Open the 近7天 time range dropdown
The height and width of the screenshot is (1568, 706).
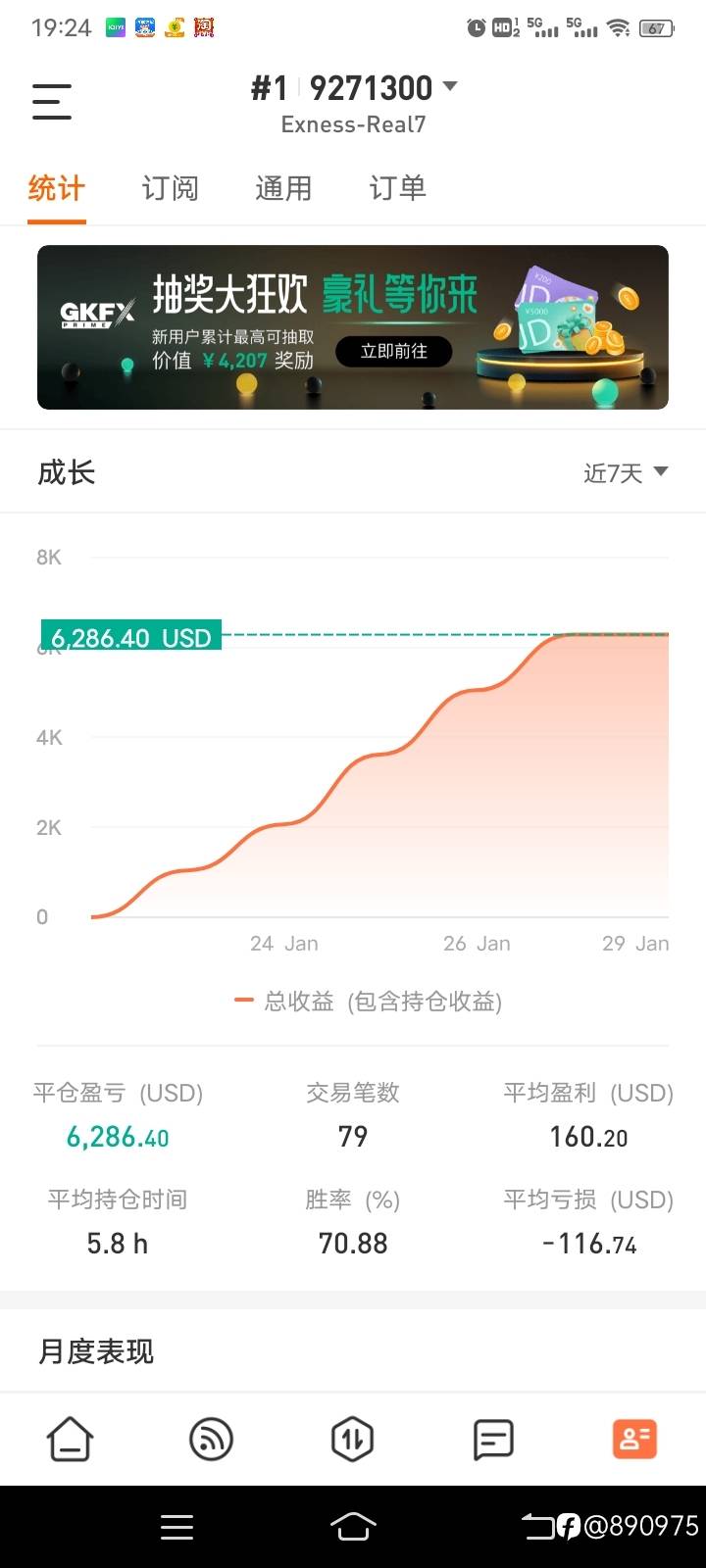click(626, 473)
